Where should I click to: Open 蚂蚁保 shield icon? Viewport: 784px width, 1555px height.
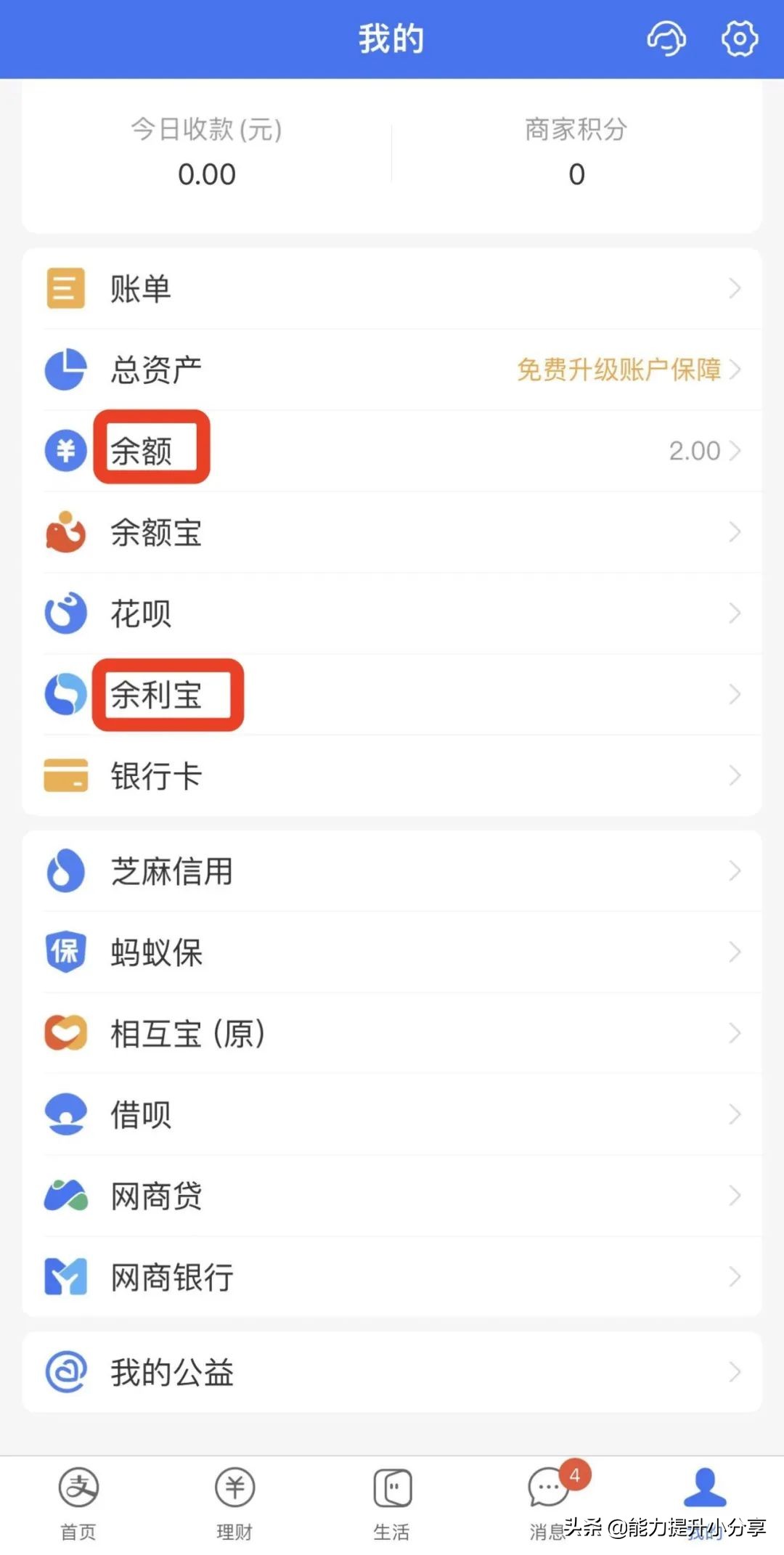[x=65, y=953]
